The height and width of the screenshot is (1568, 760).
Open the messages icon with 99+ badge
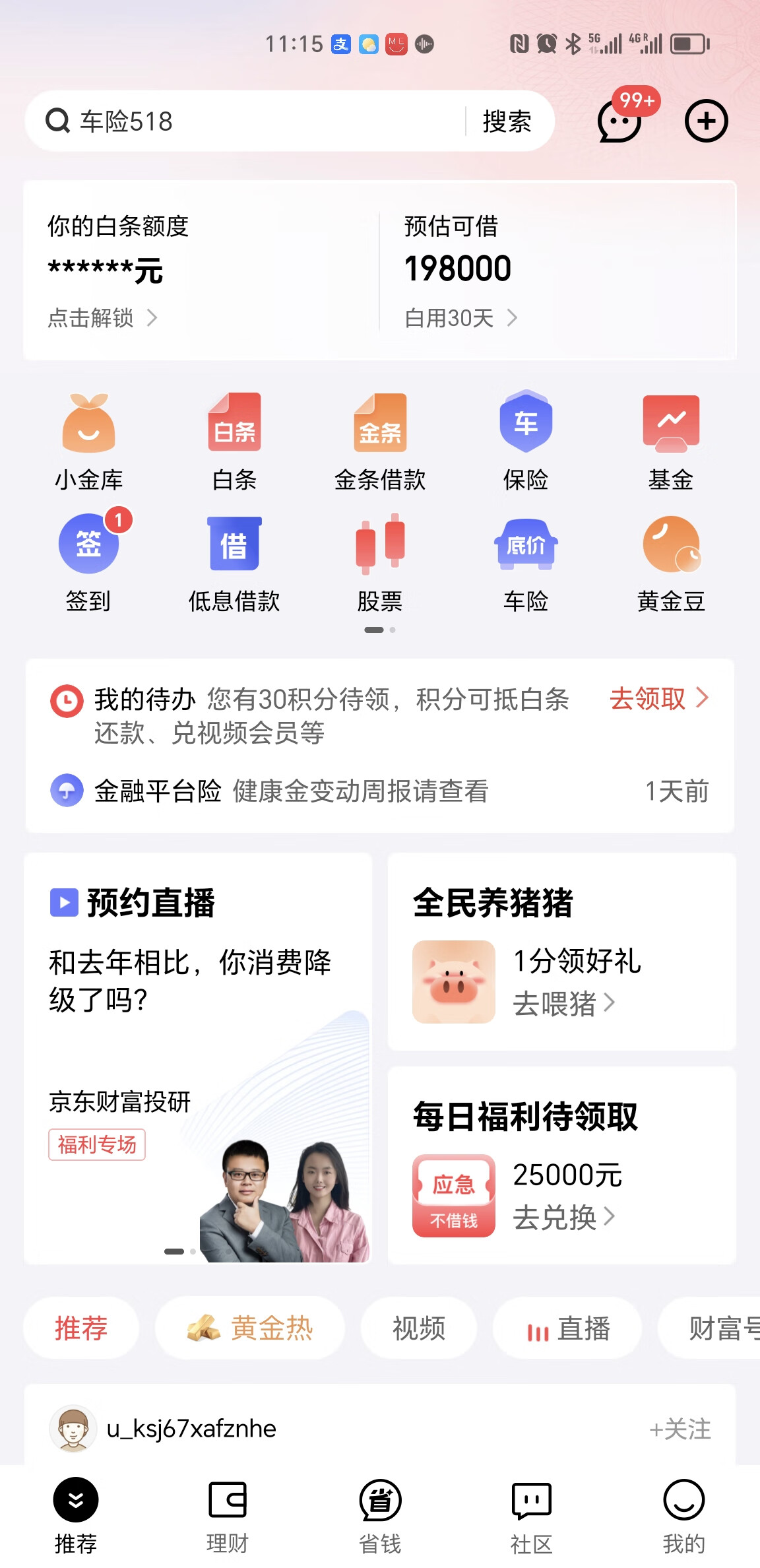click(620, 121)
